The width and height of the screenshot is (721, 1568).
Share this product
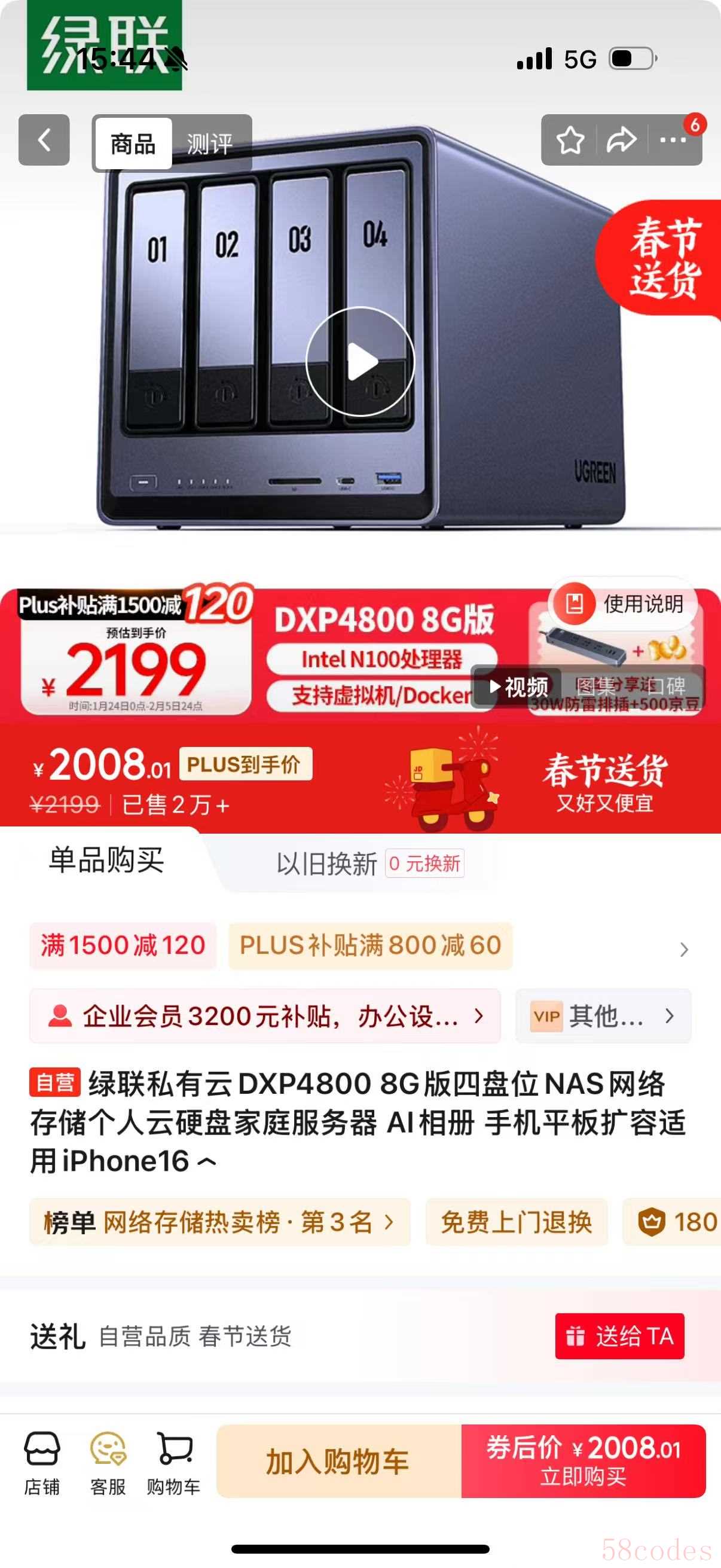click(621, 140)
